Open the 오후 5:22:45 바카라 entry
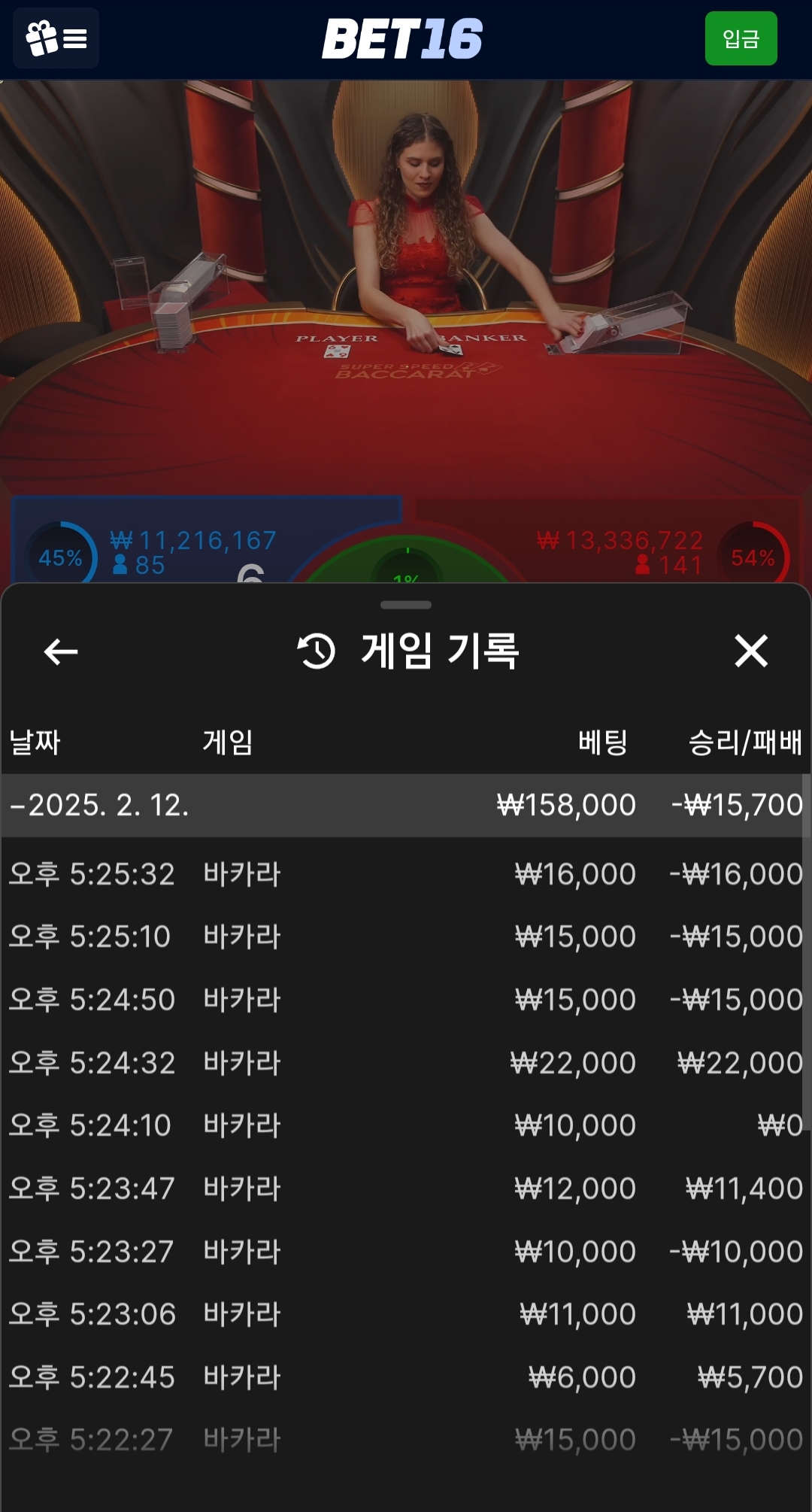Image resolution: width=812 pixels, height=1512 pixels. pos(404,1377)
